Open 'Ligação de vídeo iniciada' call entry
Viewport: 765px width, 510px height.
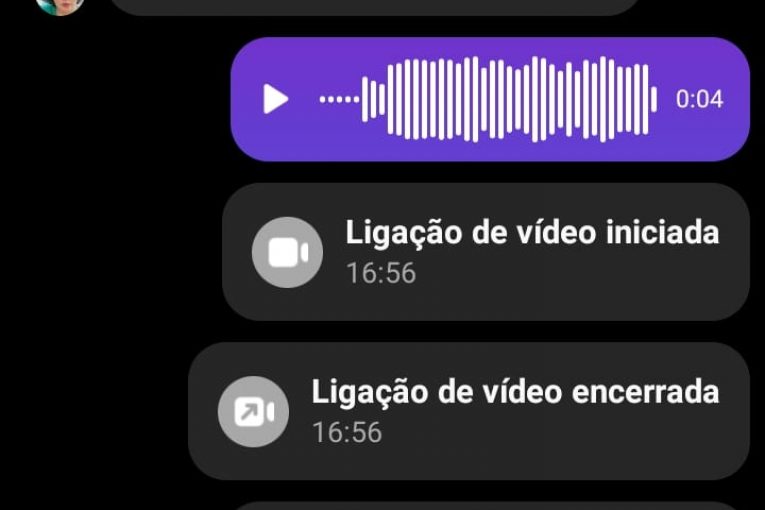point(485,251)
